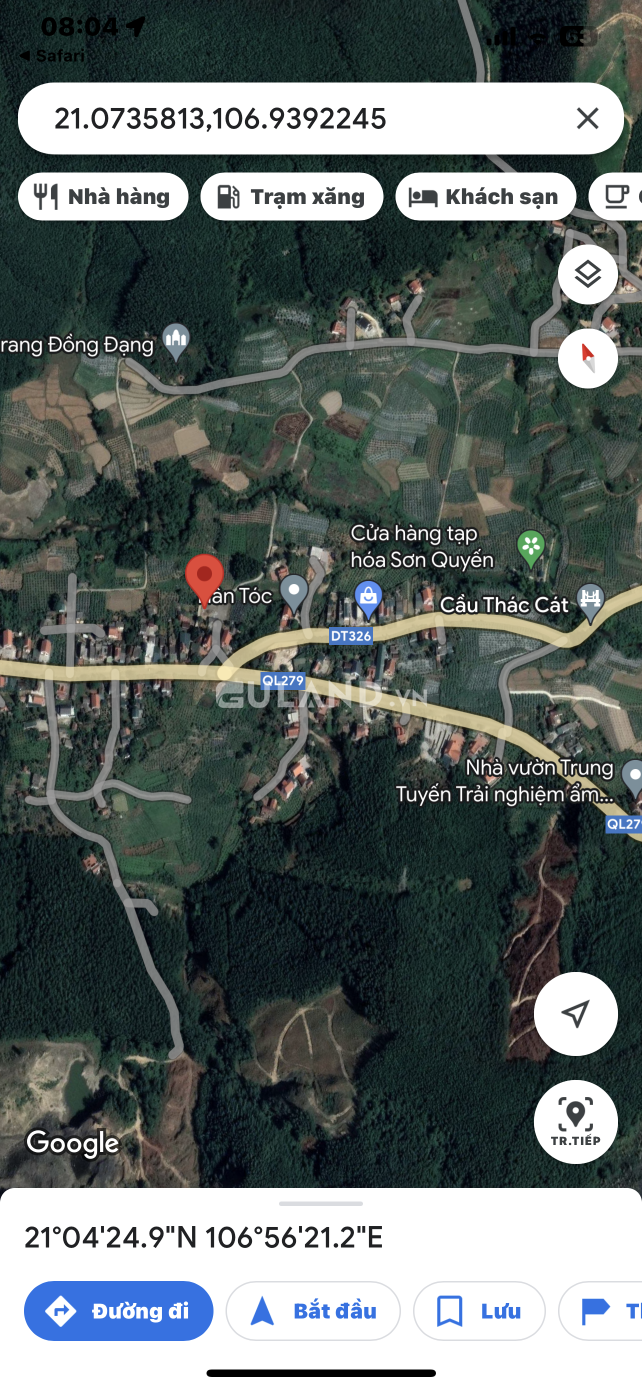642x1389 pixels.
Task: Start navigation with Bắt đầu
Action: (313, 1311)
